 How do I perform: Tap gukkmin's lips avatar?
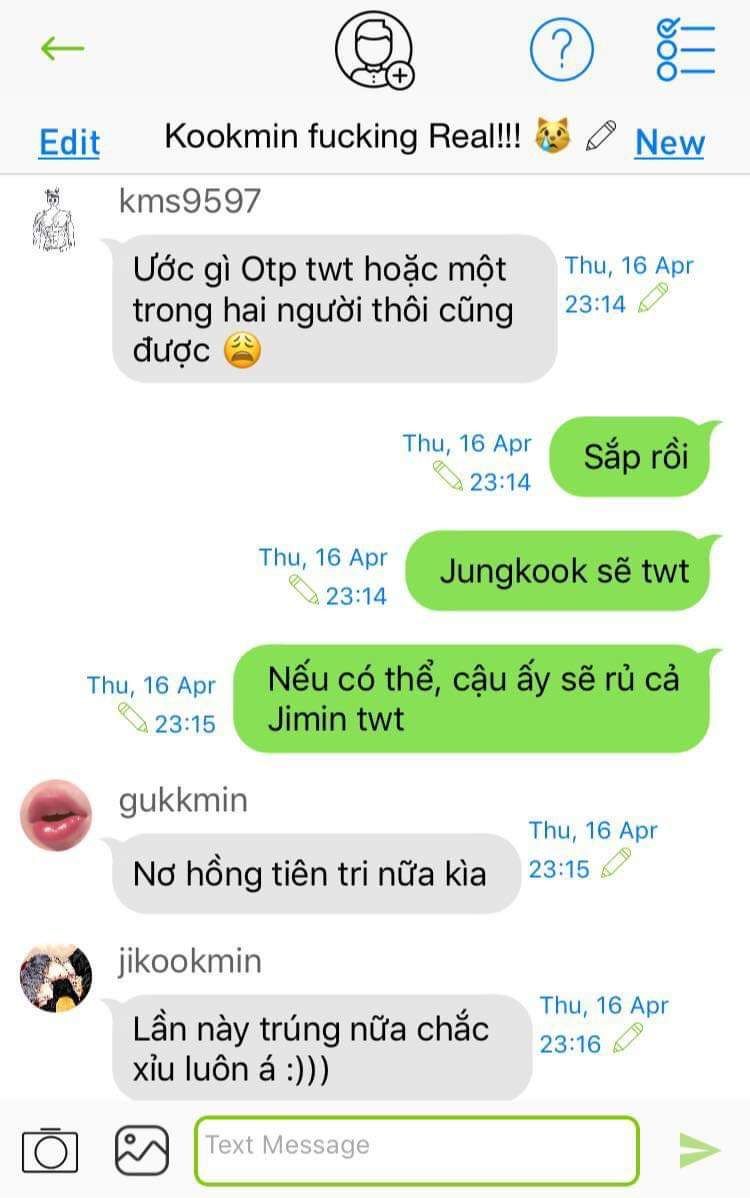click(56, 815)
